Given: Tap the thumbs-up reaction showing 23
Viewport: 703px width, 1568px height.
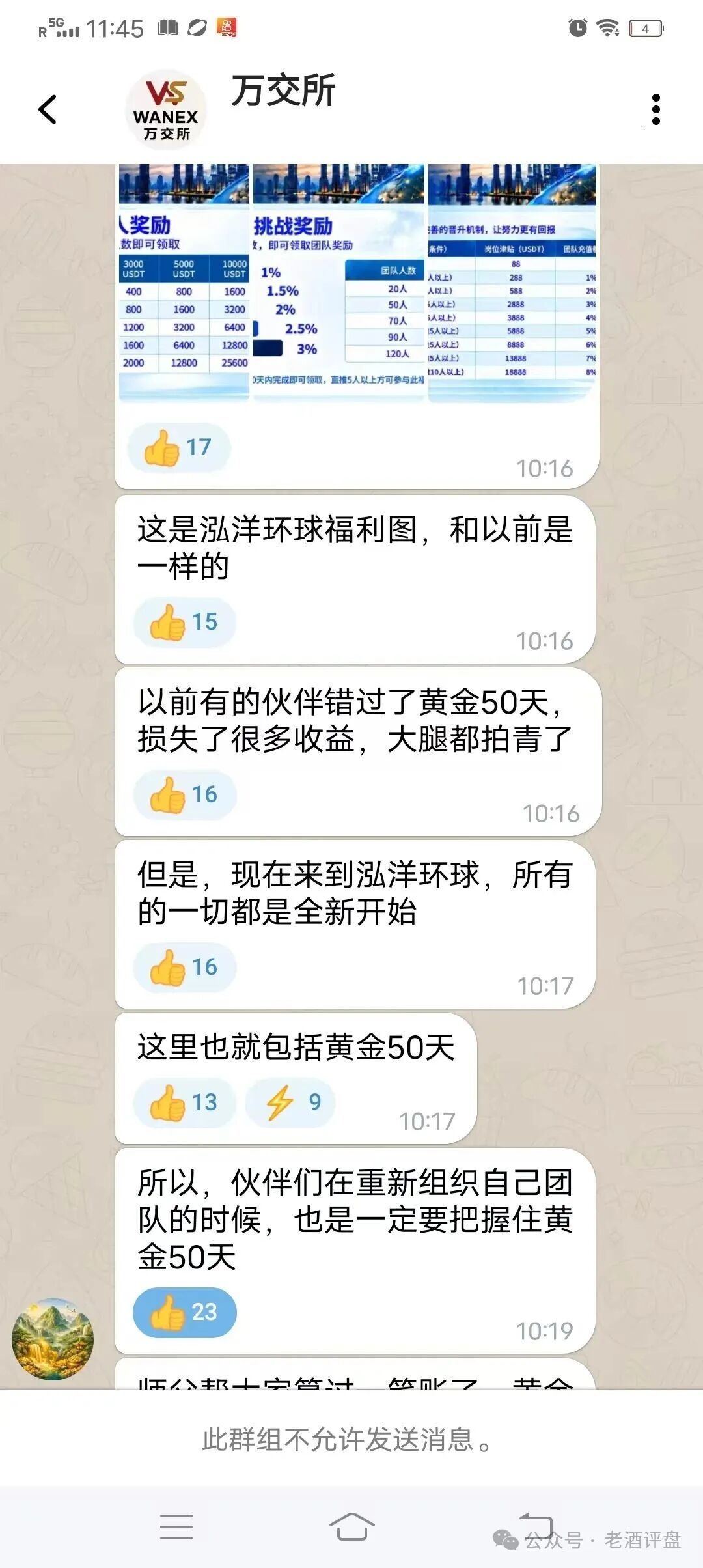Looking at the screenshot, I should tap(184, 1312).
